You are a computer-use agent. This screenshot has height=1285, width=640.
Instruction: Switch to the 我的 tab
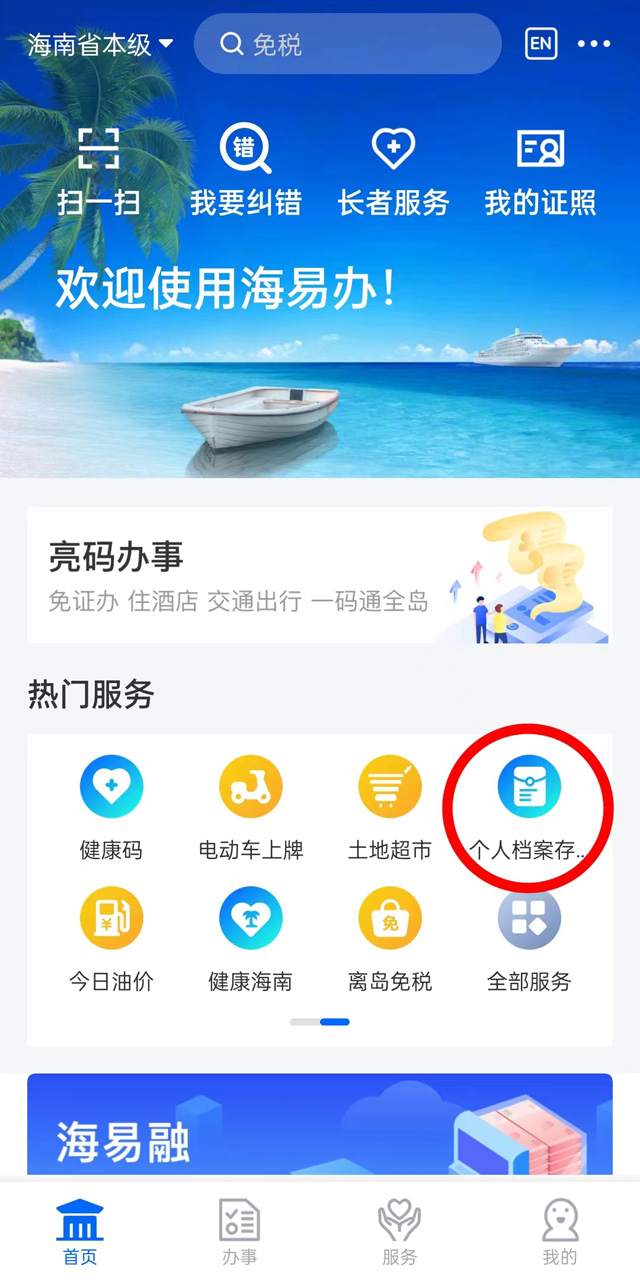point(559,1233)
